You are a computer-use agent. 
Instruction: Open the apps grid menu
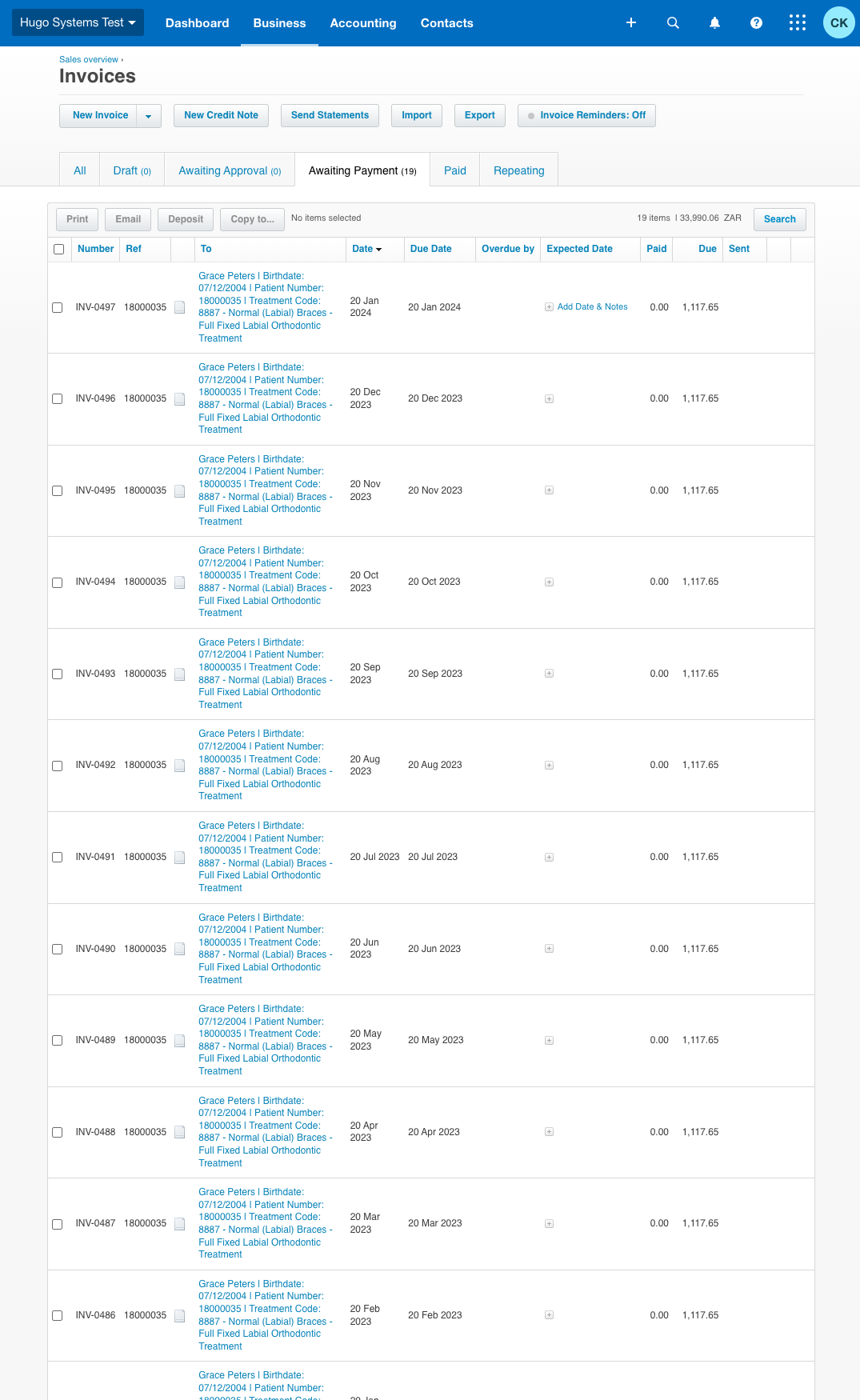click(x=797, y=23)
